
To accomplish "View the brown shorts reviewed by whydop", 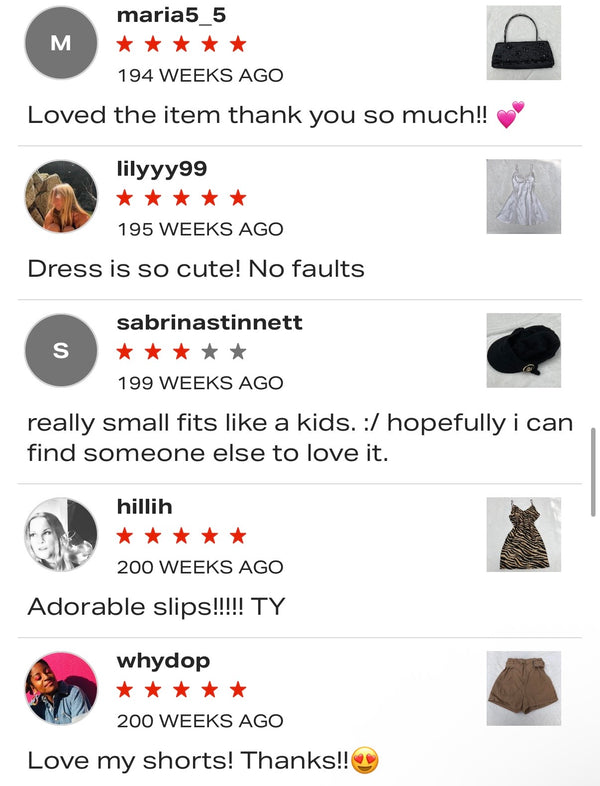I will 523,688.
